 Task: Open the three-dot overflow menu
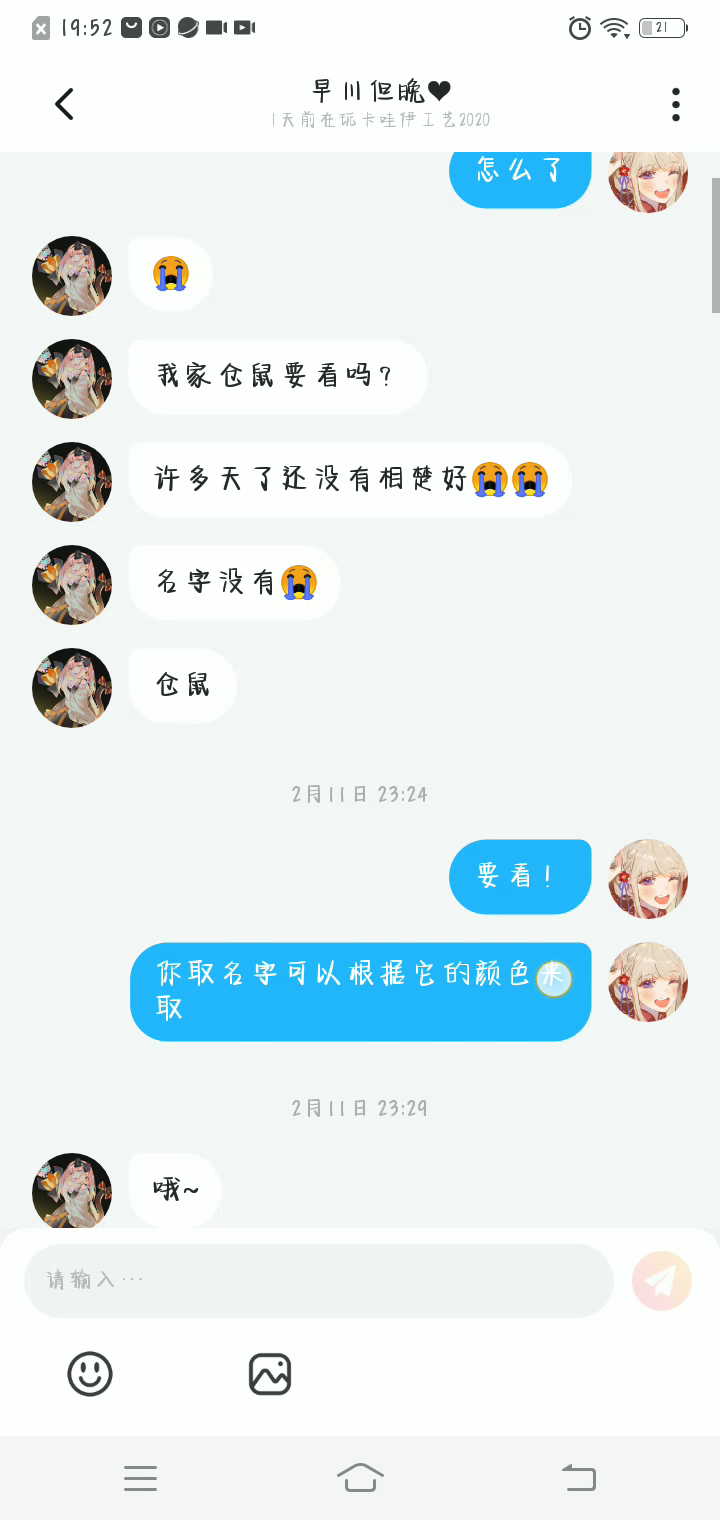click(x=676, y=104)
